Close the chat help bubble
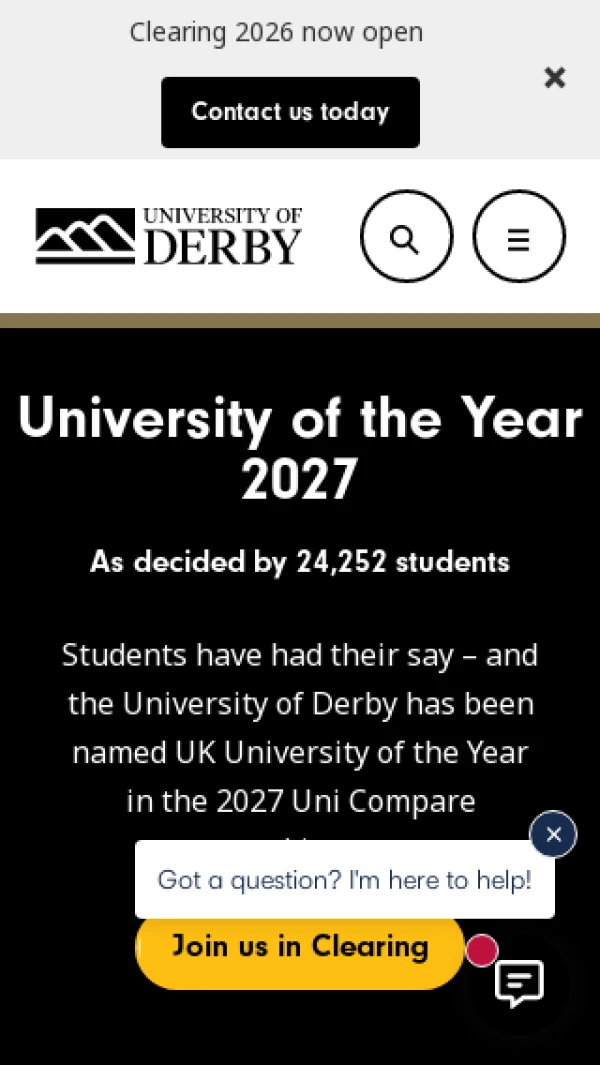The height and width of the screenshot is (1065, 600). (x=553, y=834)
